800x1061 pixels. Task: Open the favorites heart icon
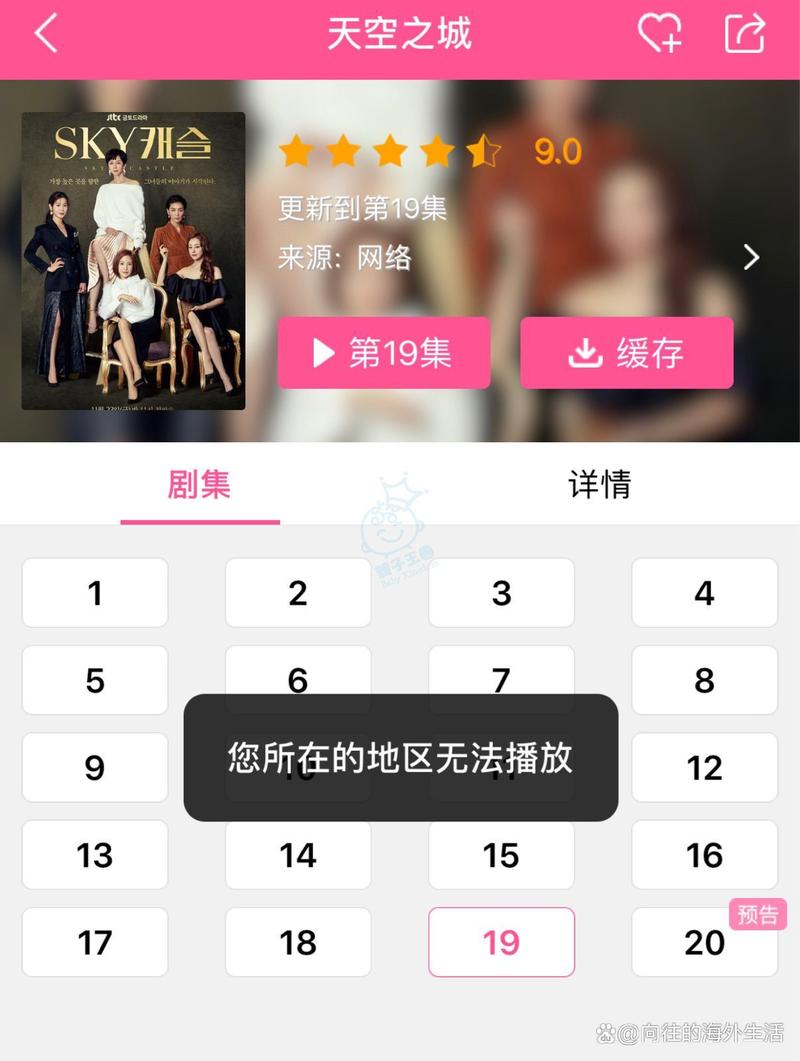tap(662, 33)
